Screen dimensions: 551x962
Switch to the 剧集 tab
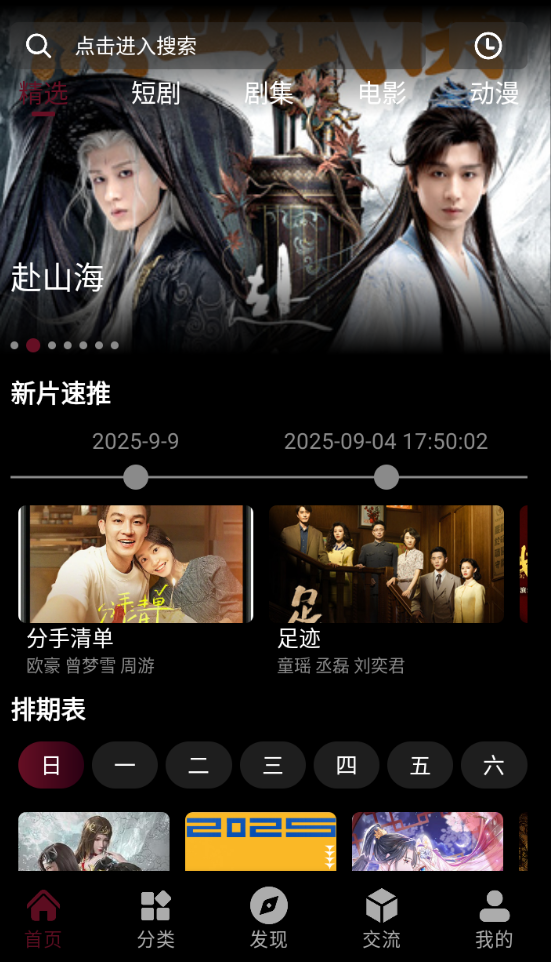coord(268,93)
